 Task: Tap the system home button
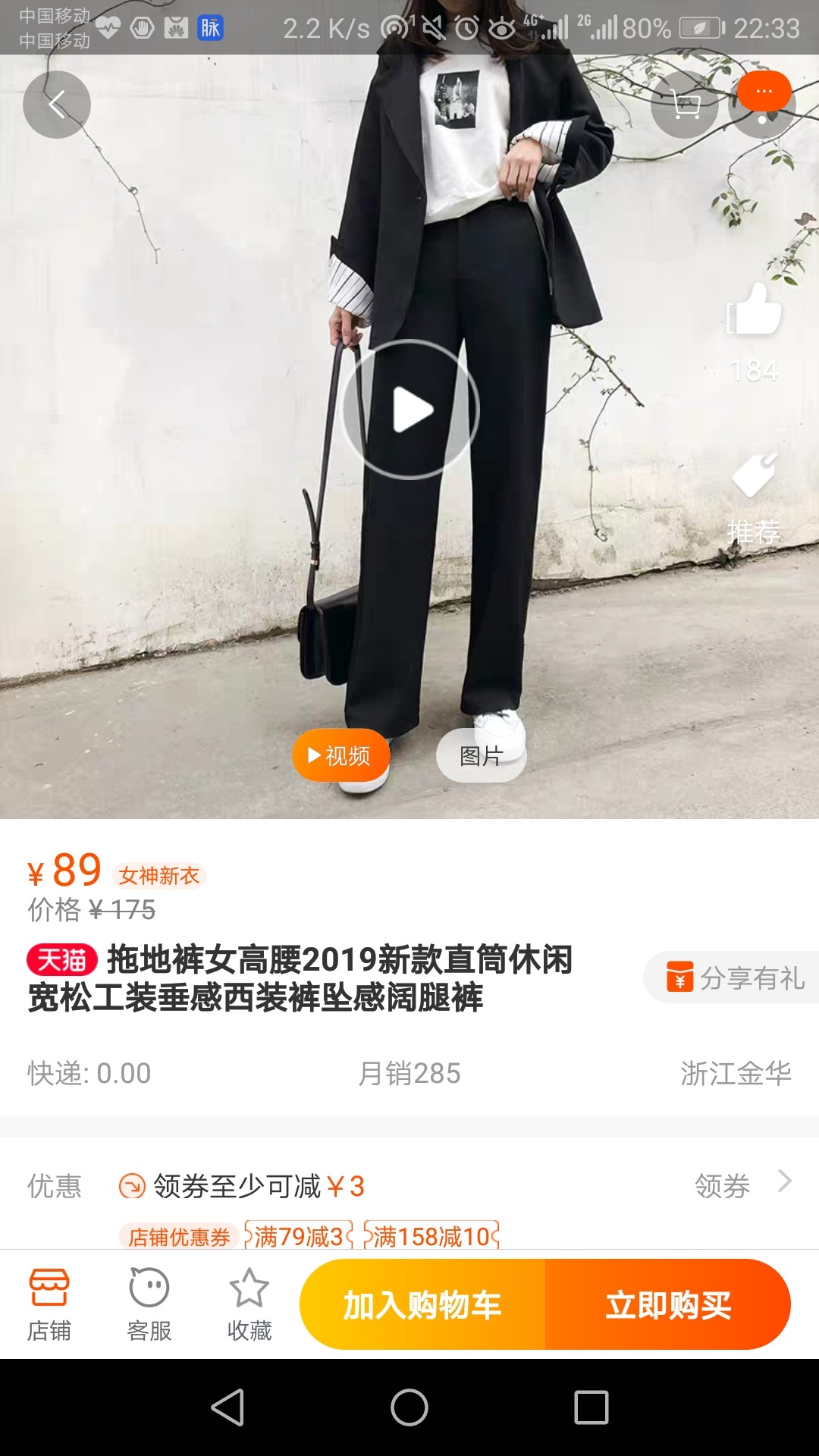409,1407
